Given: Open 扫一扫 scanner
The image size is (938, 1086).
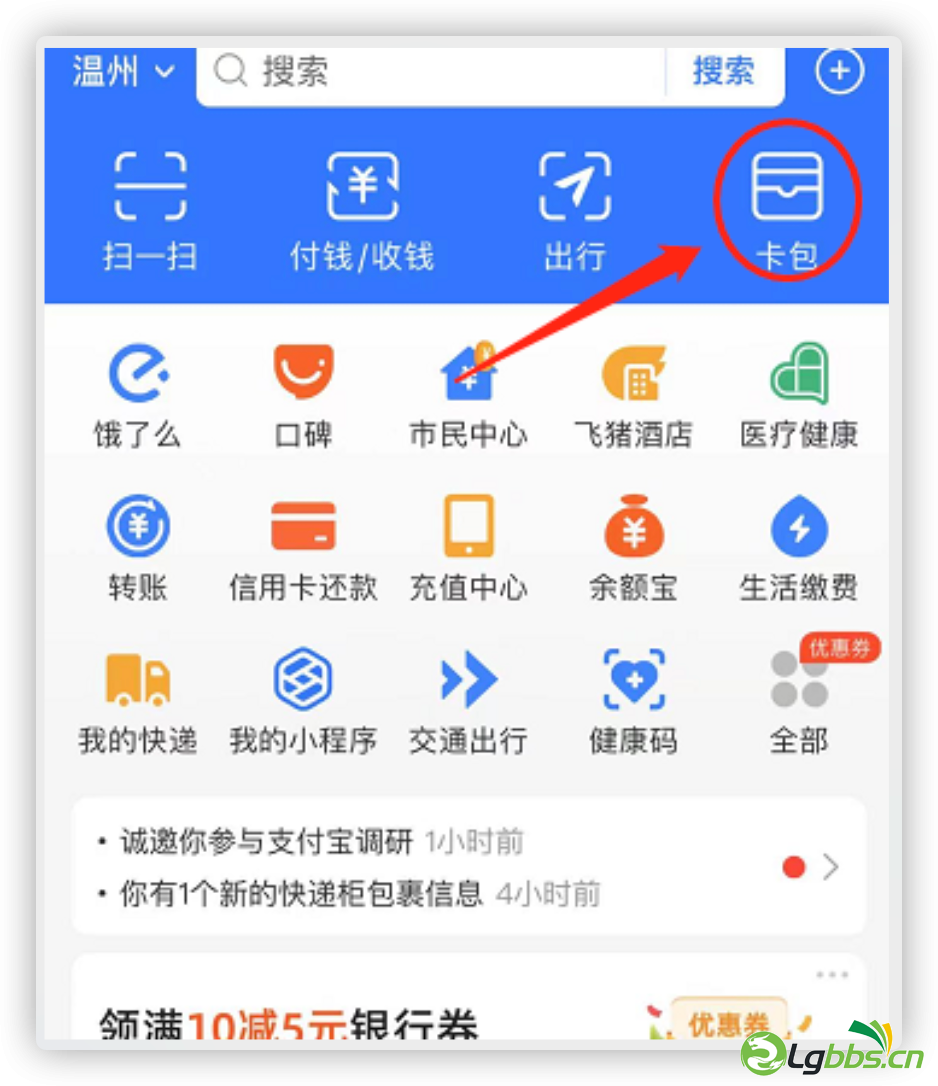Looking at the screenshot, I should pos(149,210).
